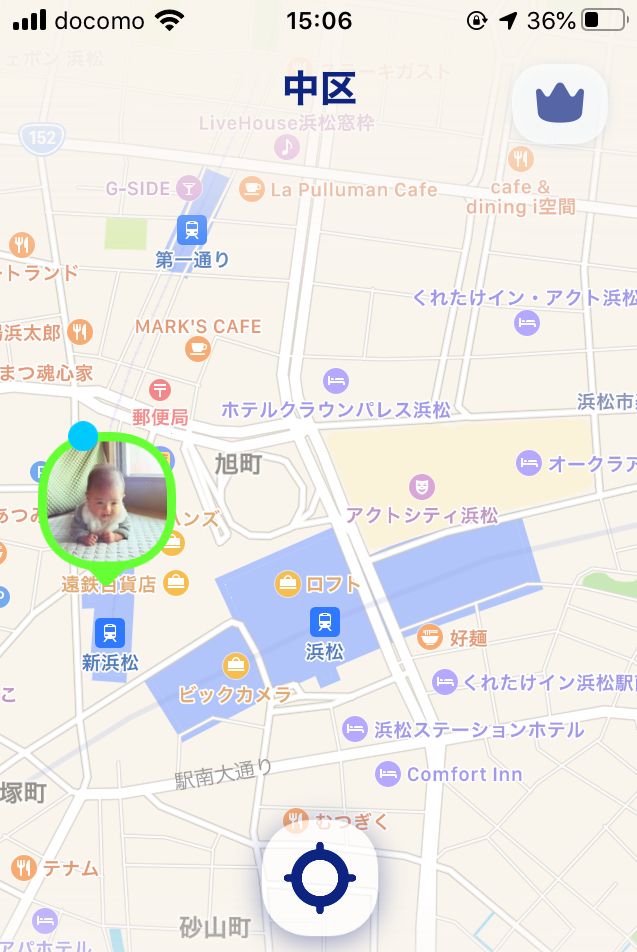Image resolution: width=637 pixels, height=952 pixels.
Task: Recenter map on current location
Action: click(x=320, y=879)
